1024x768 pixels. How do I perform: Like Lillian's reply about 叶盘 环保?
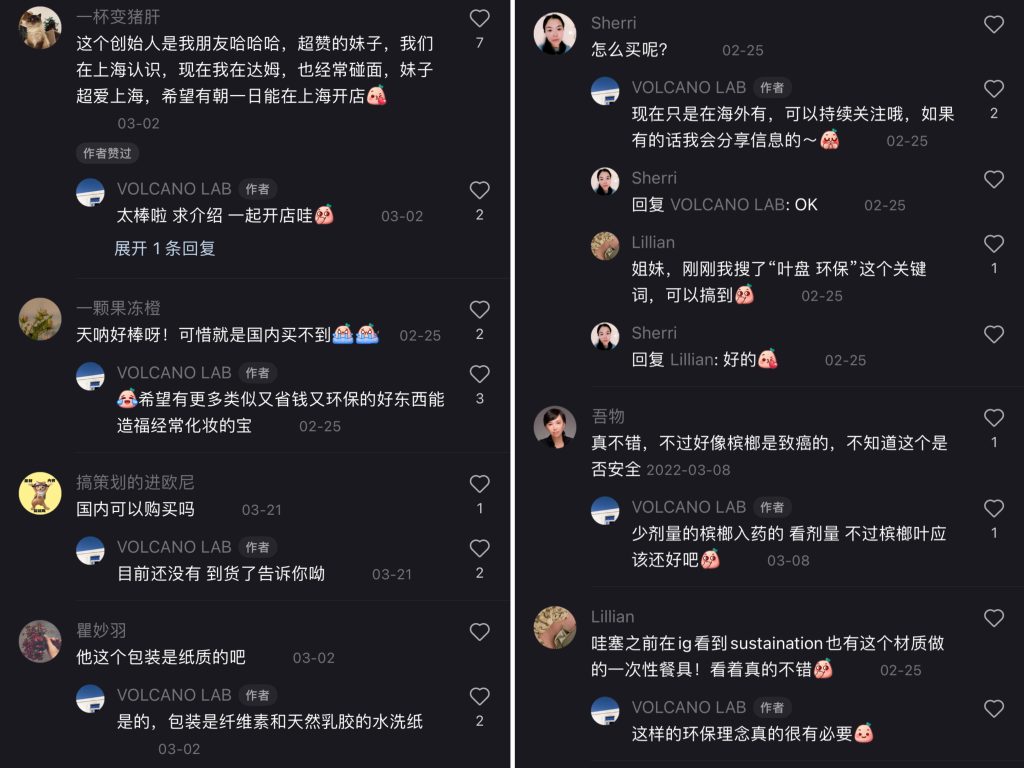(994, 244)
